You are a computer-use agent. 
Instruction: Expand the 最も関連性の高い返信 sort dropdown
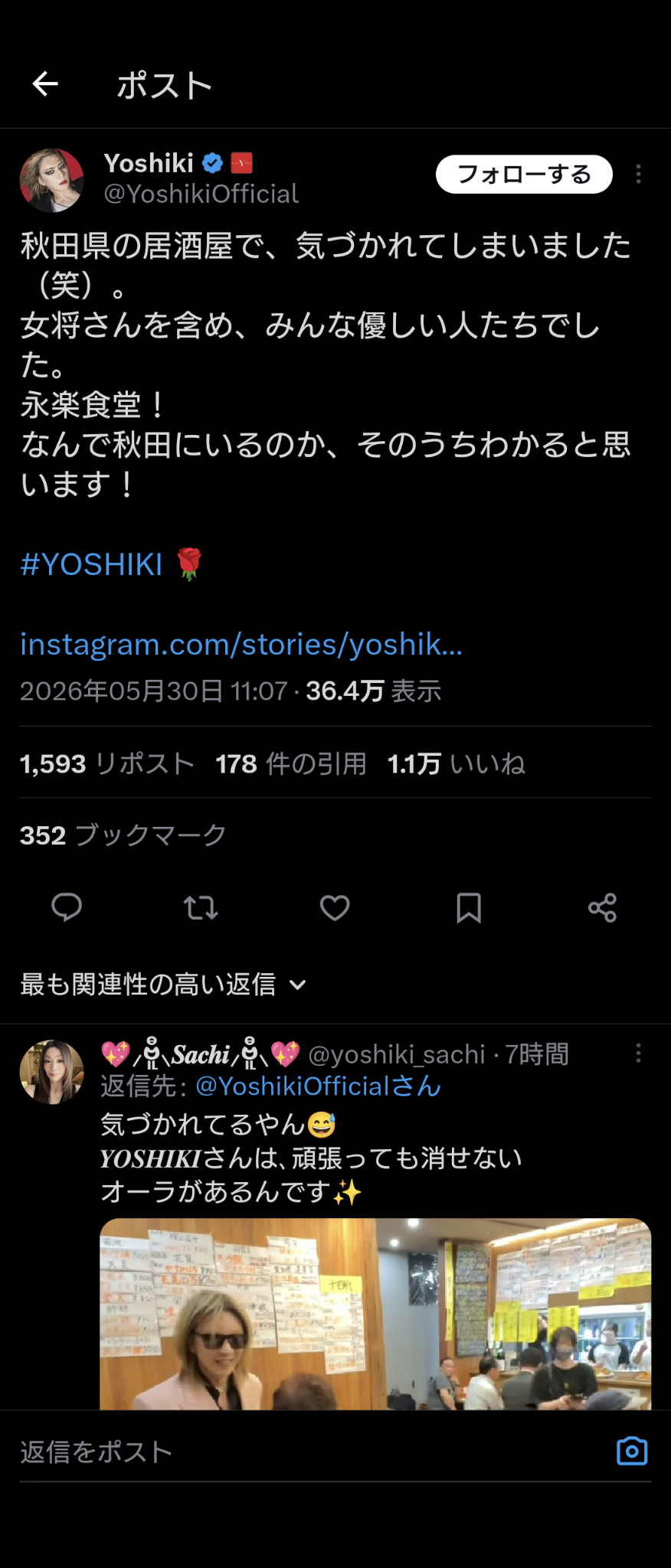tap(163, 984)
